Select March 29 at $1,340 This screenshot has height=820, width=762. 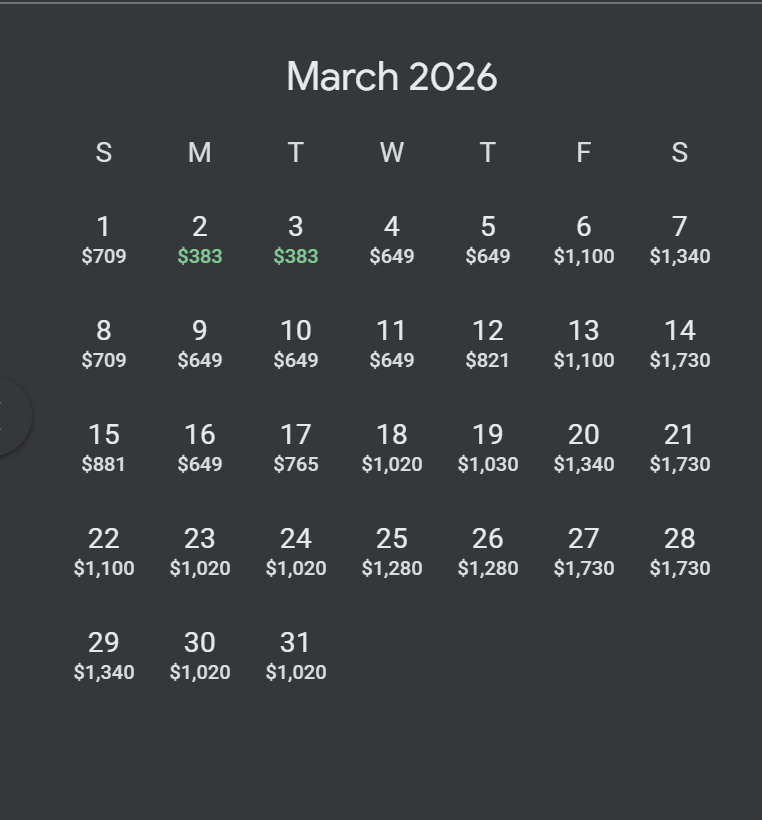(x=104, y=656)
